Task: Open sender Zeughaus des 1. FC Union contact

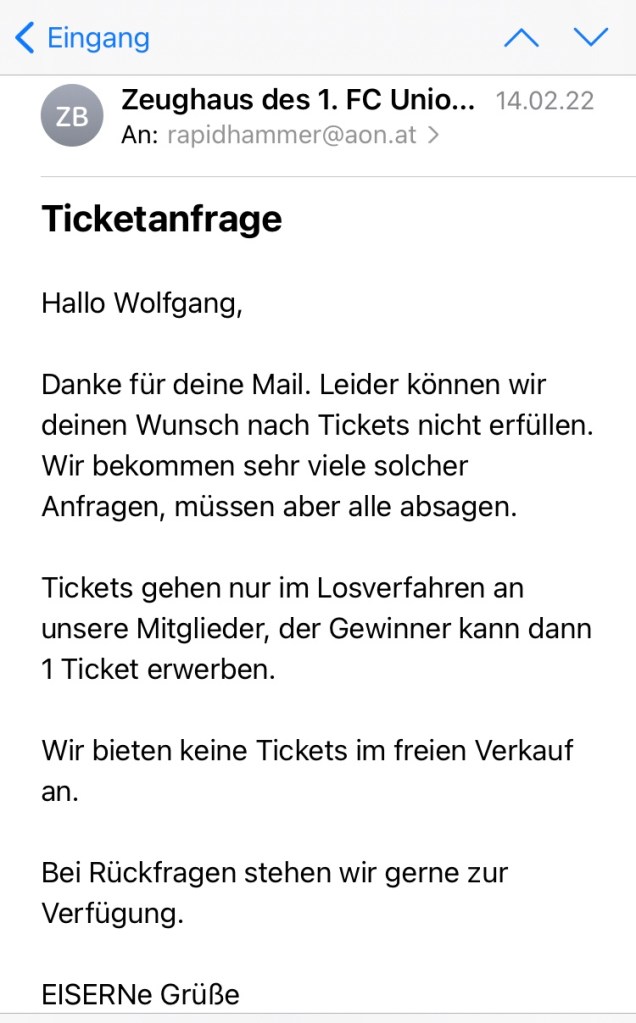Action: [x=297, y=100]
